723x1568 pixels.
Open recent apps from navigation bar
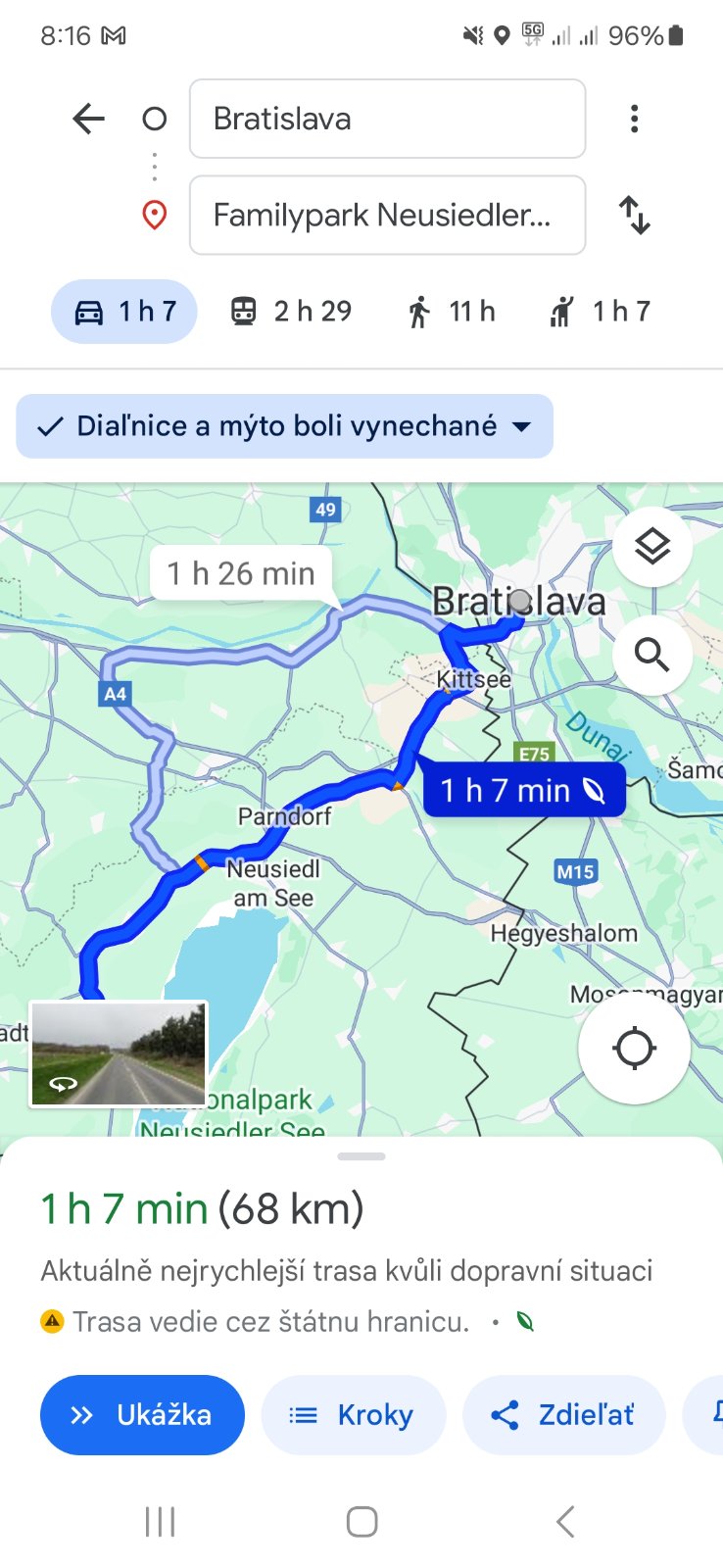point(160,1522)
